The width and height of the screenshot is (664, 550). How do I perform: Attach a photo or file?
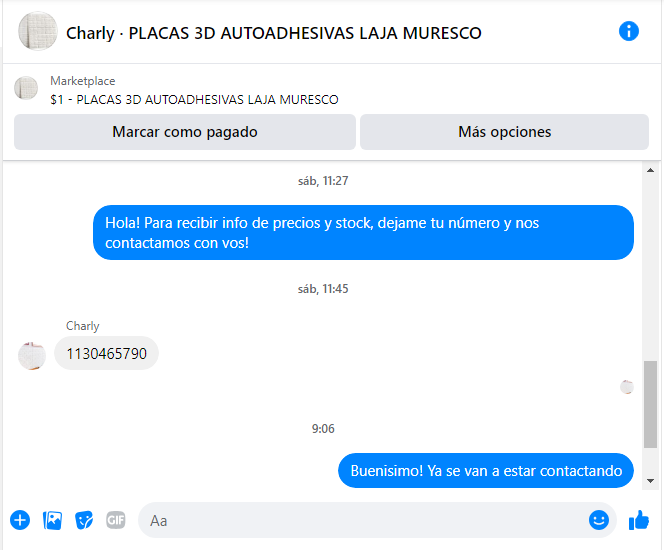53,520
